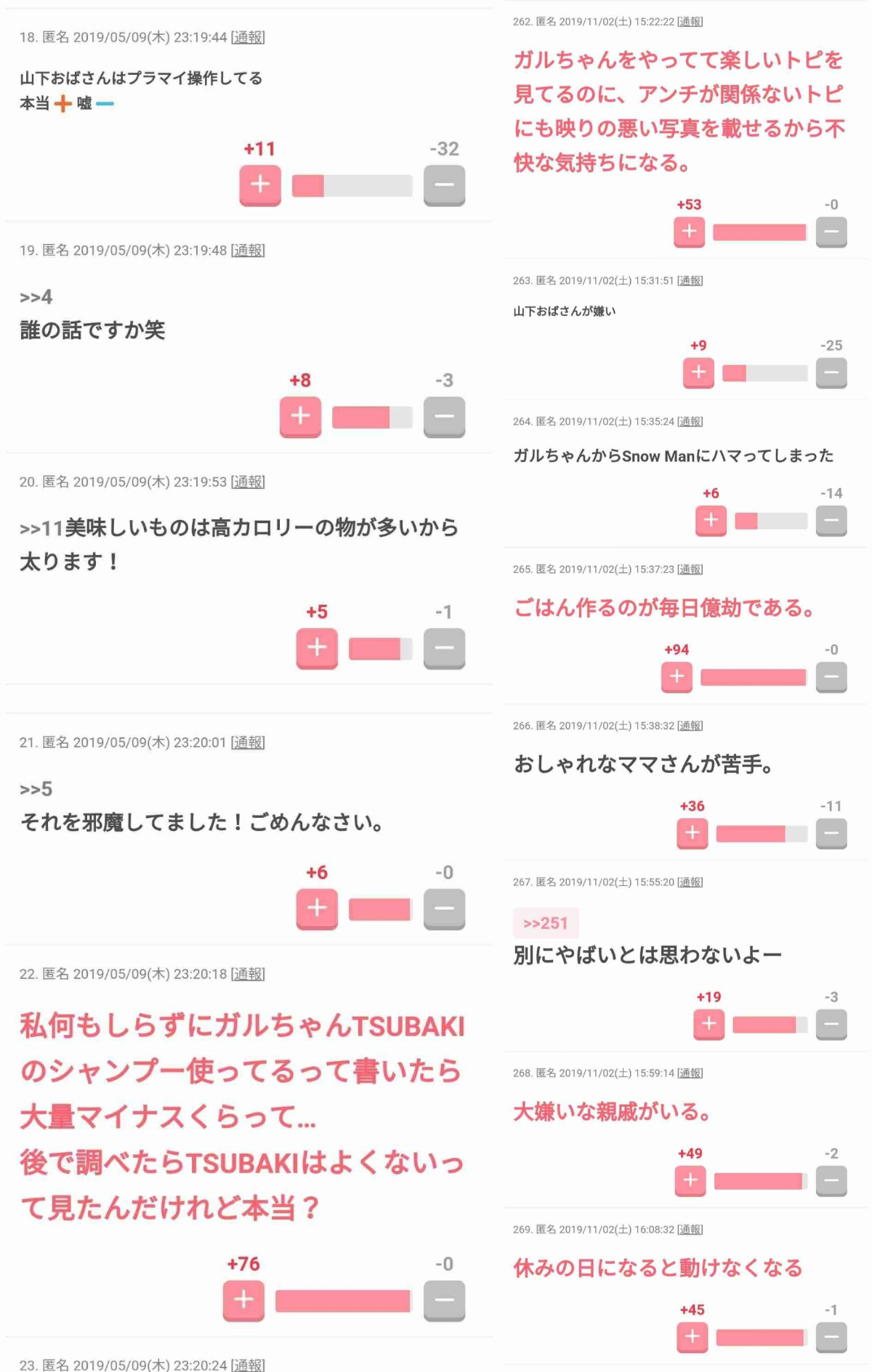The image size is (872, 1372).
Task: Upvote comment 22 about TSUBAKI shampoo
Action: coord(243,1300)
